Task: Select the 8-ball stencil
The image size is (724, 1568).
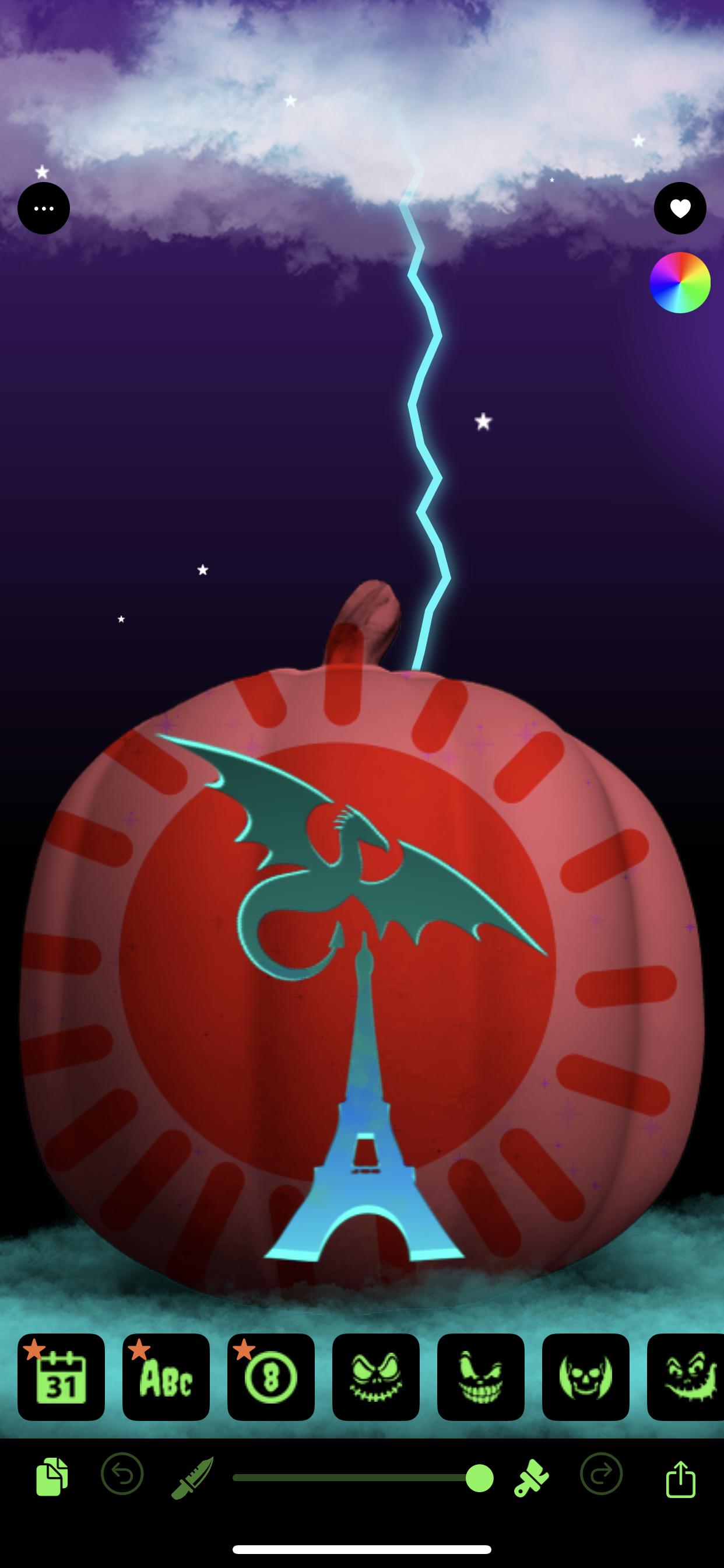Action: pyautogui.click(x=270, y=1380)
